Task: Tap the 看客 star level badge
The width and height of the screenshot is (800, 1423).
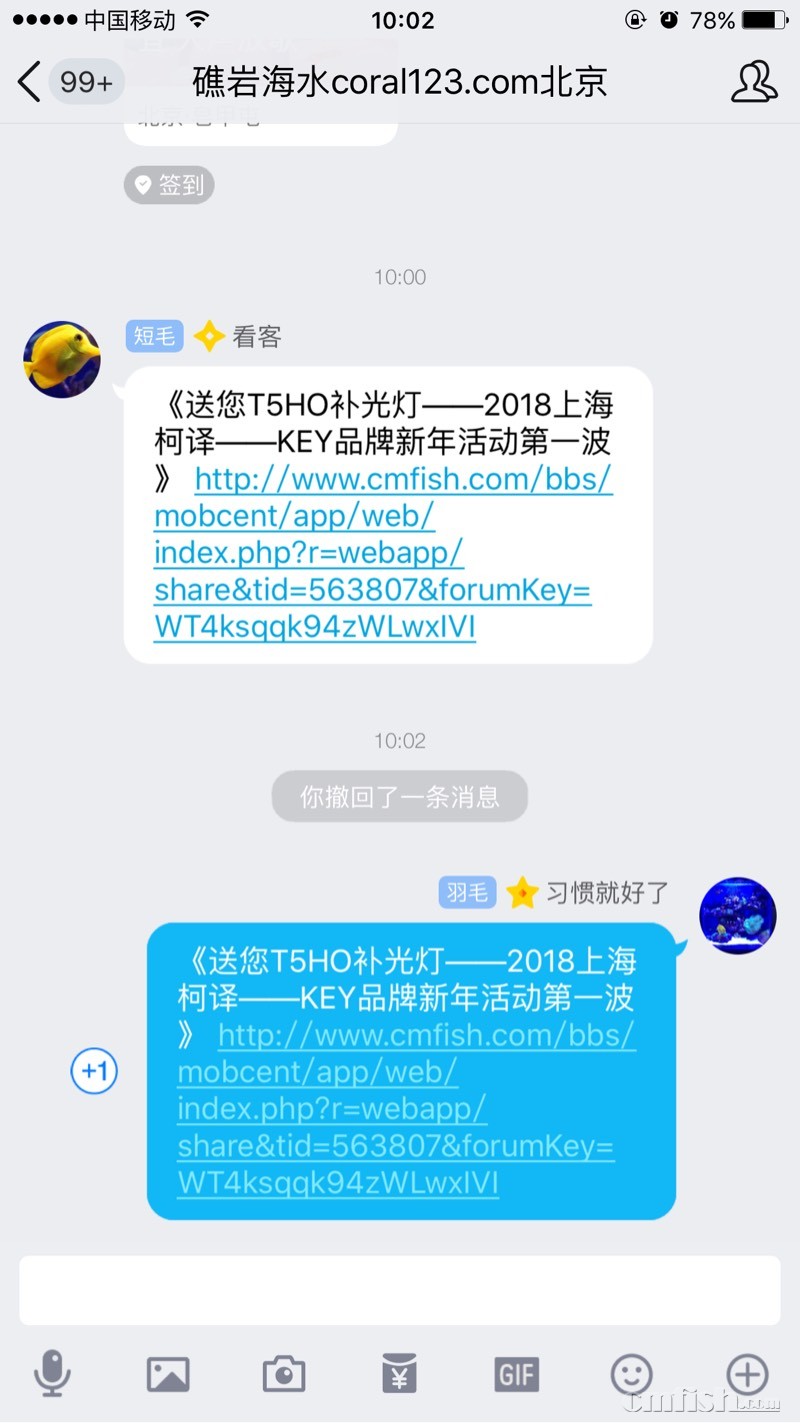Action: (238, 337)
